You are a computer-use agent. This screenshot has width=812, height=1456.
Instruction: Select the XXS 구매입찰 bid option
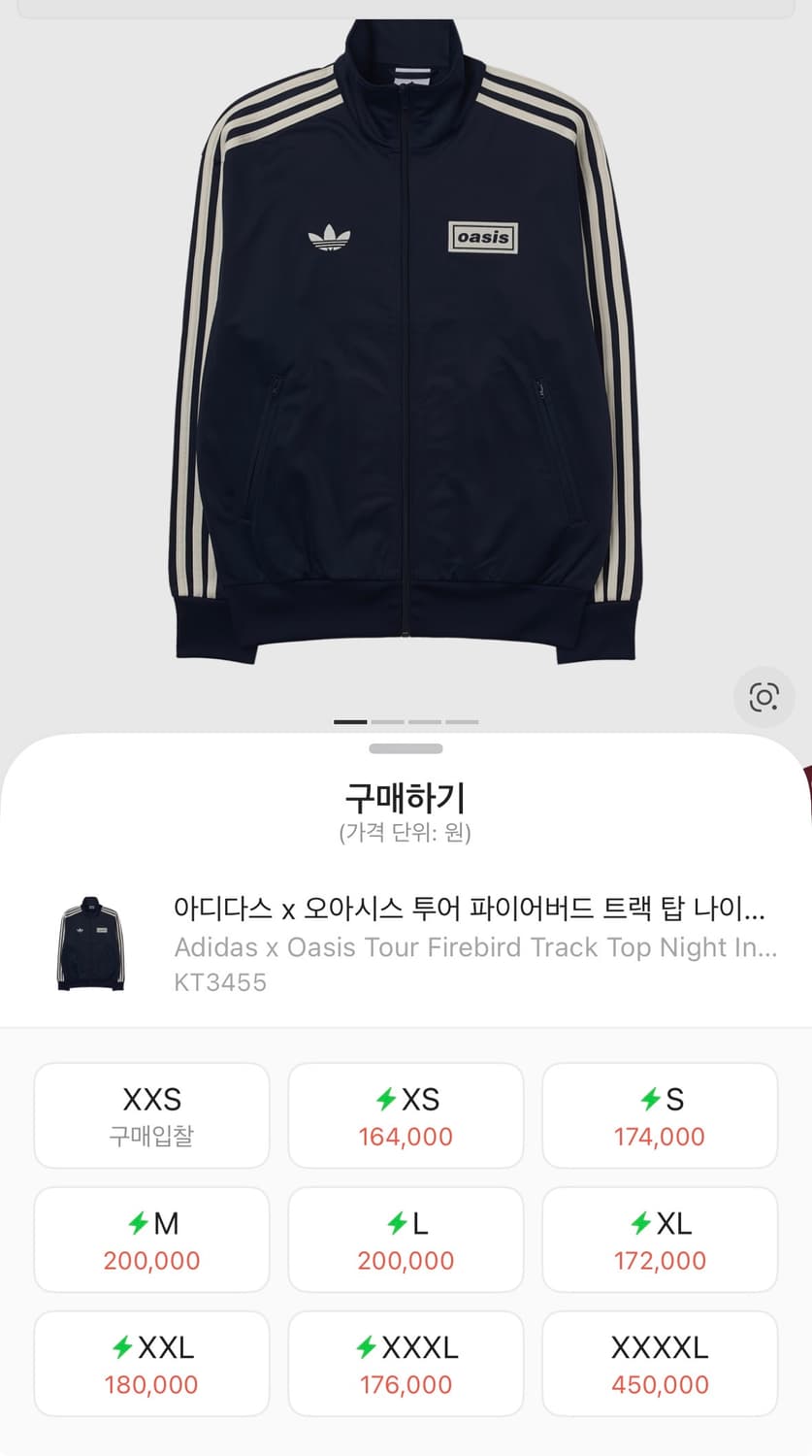tap(151, 1114)
